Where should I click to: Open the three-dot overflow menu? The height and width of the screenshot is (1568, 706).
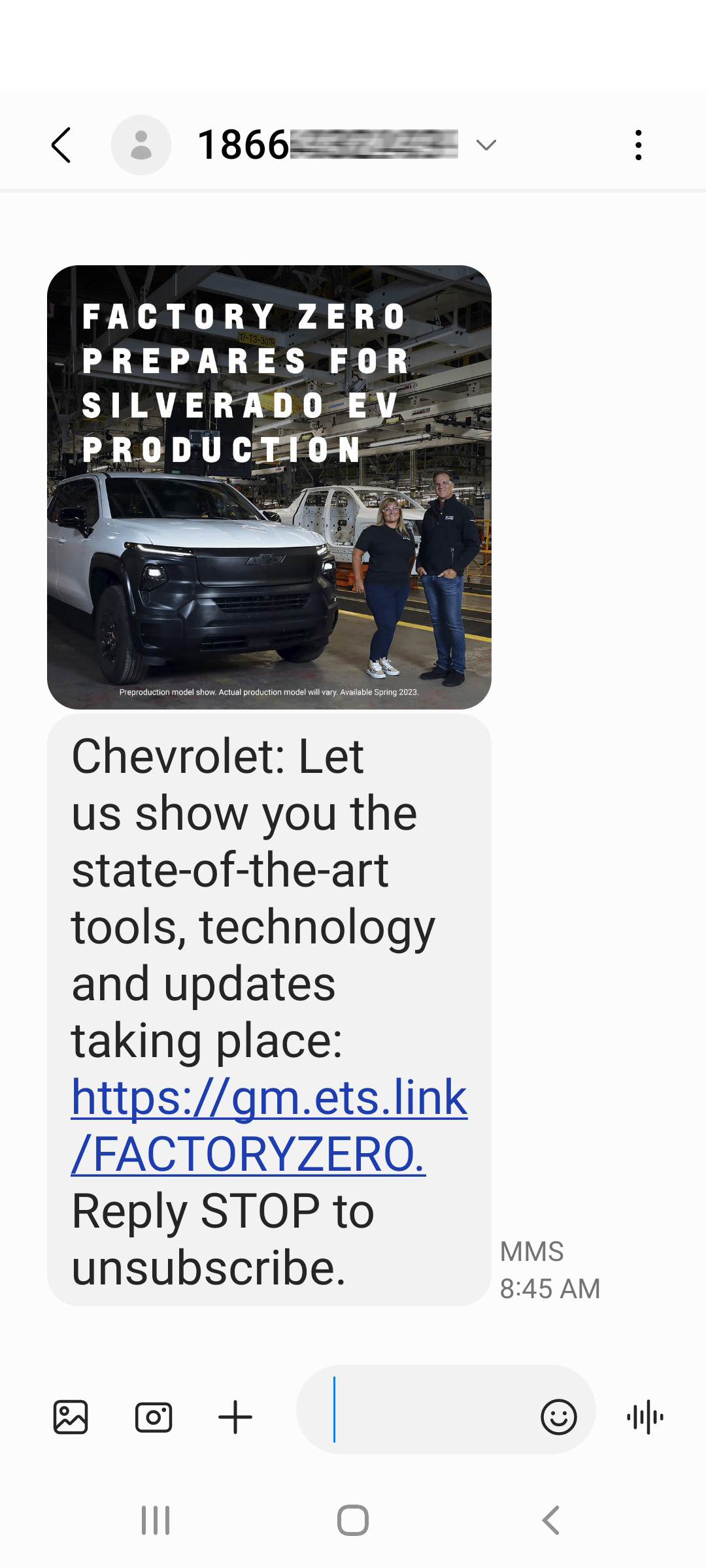638,145
